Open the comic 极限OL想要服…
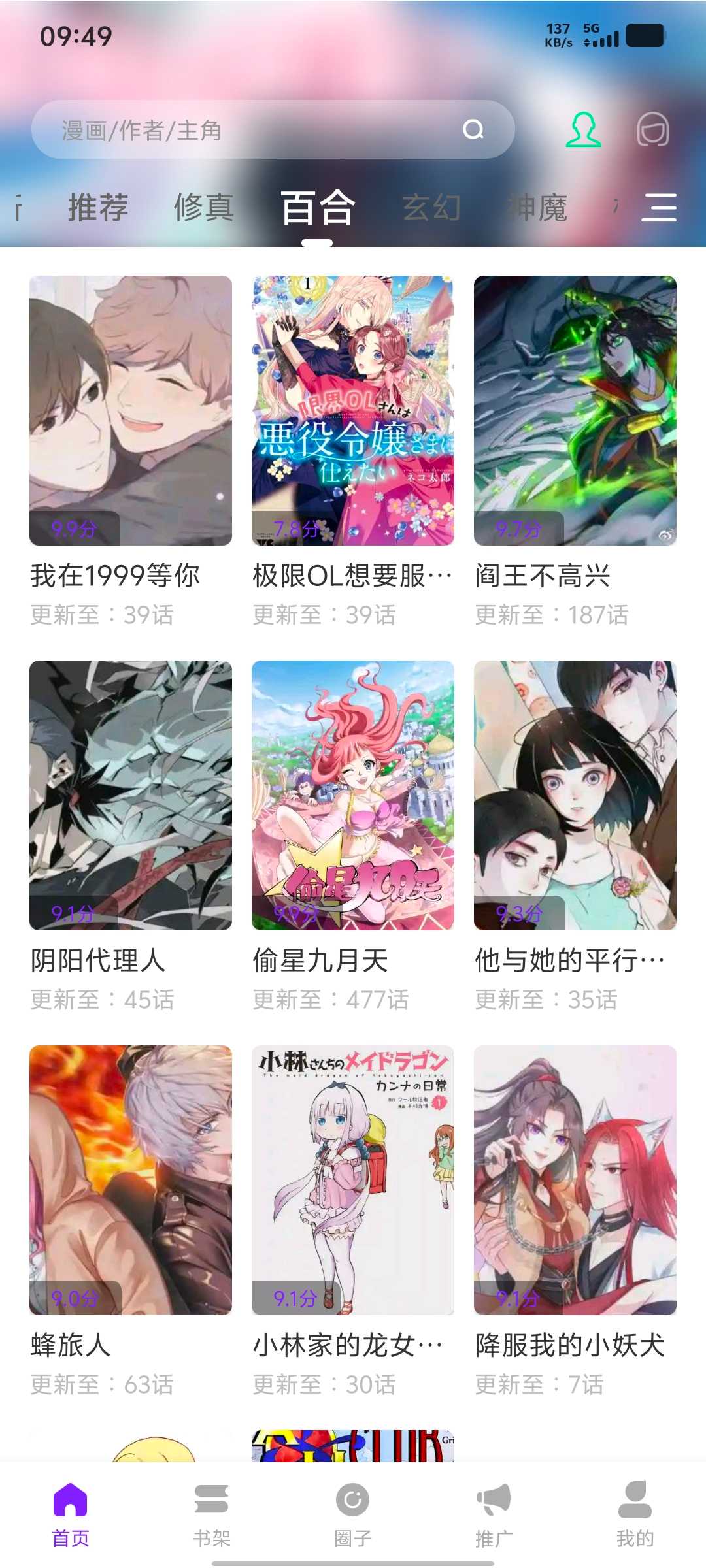Screen dimensions: 706x1568 coord(353,410)
